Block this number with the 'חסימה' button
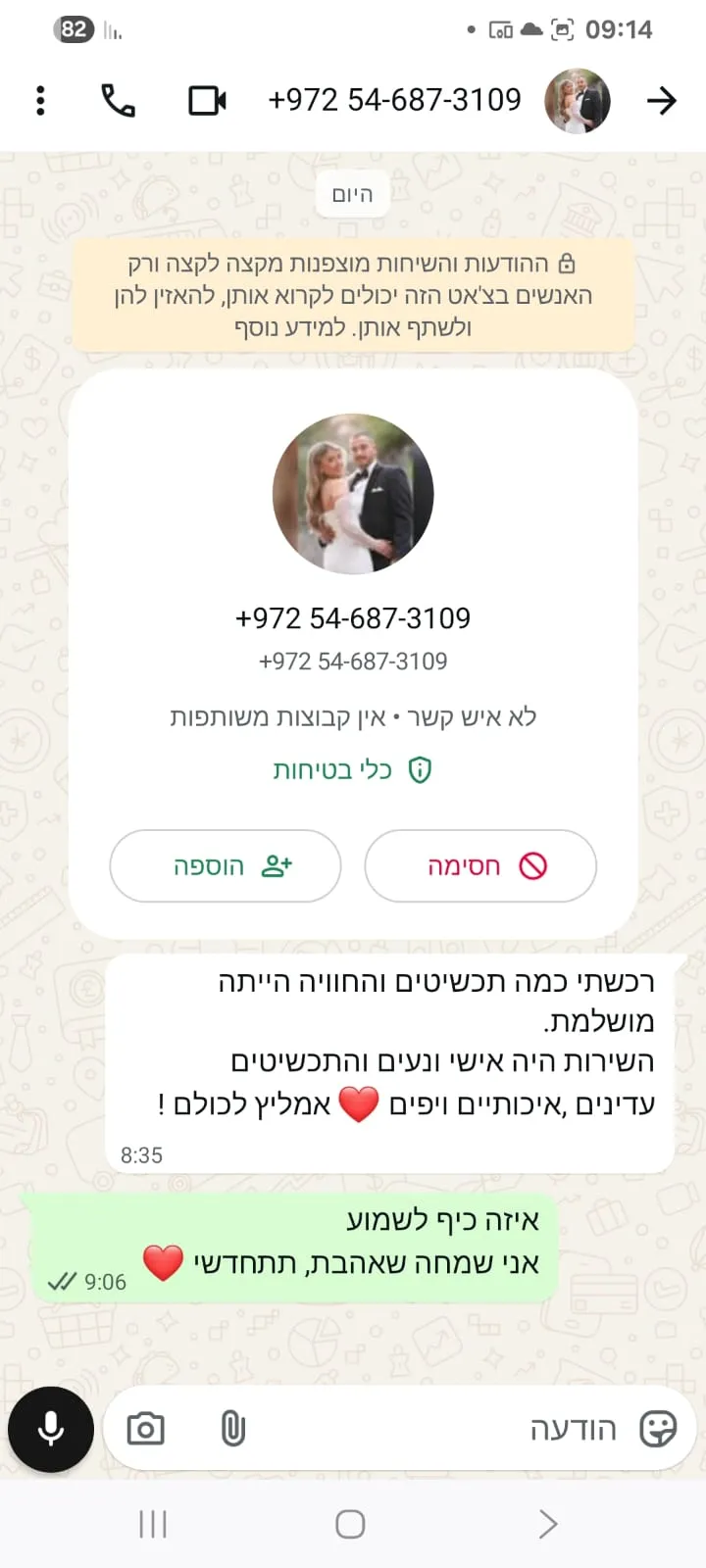Image resolution: width=706 pixels, height=1568 pixels. [x=480, y=866]
